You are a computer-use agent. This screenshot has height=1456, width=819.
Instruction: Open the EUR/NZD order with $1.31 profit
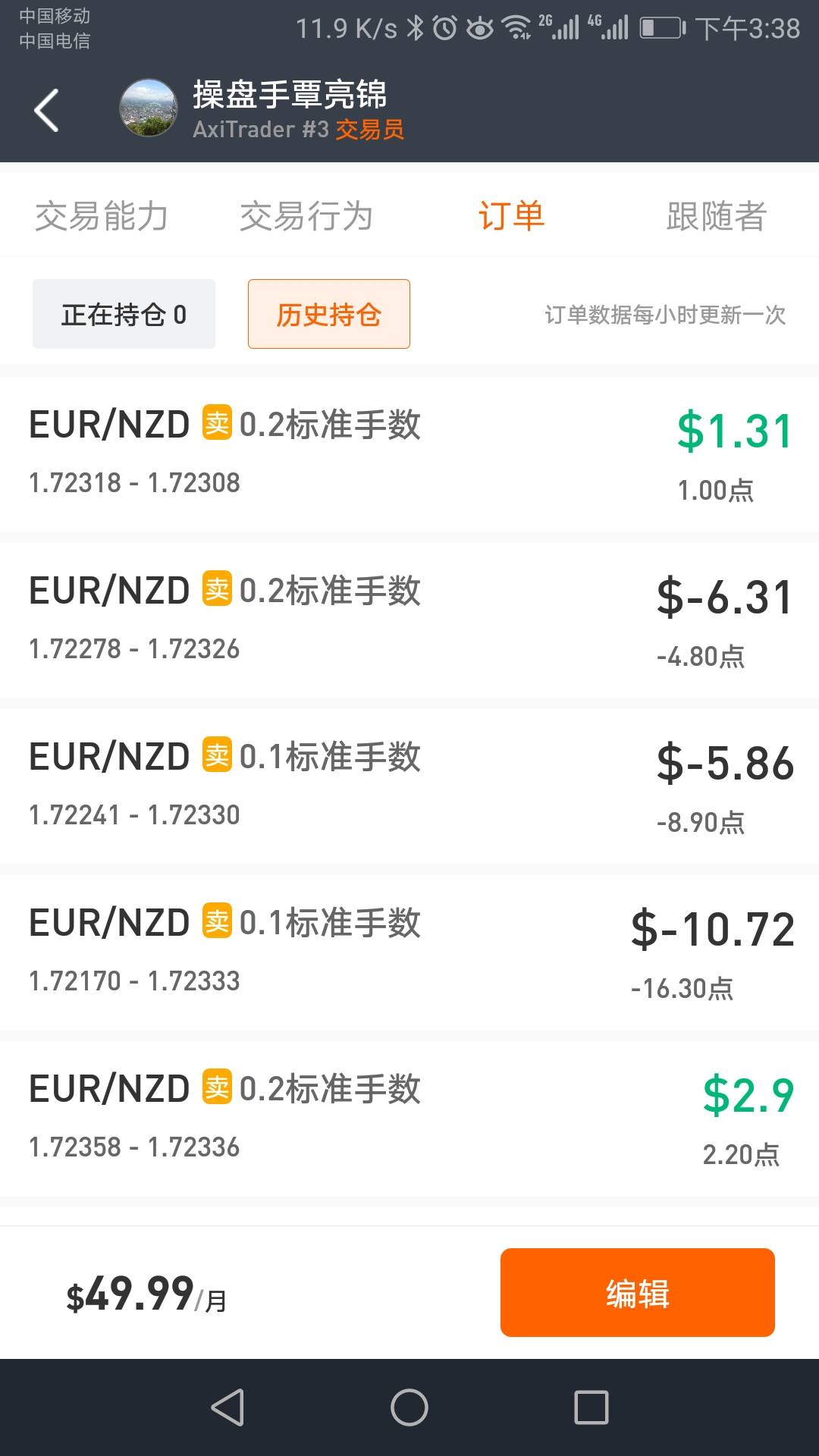tap(409, 454)
